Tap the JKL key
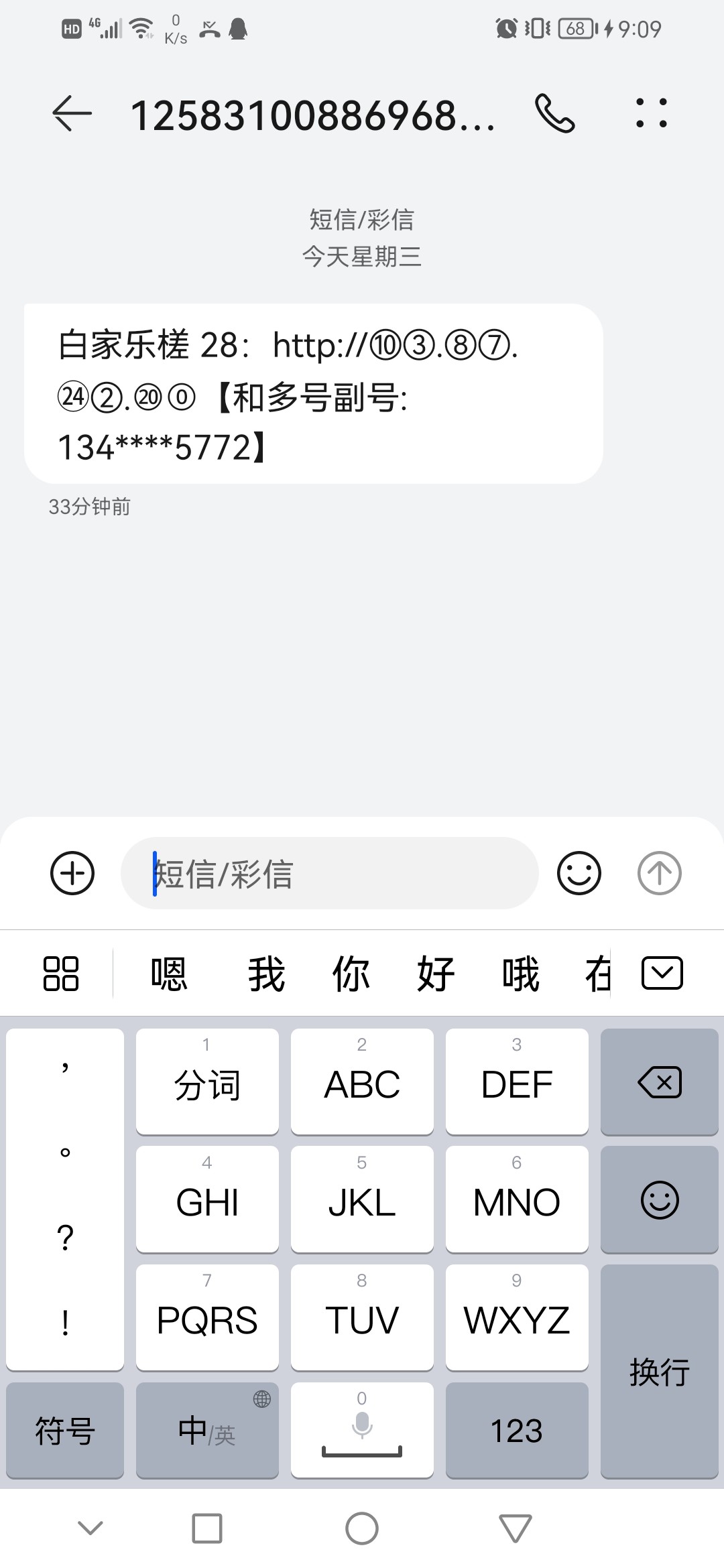Image resolution: width=724 pixels, height=1568 pixels. pyautogui.click(x=362, y=1199)
